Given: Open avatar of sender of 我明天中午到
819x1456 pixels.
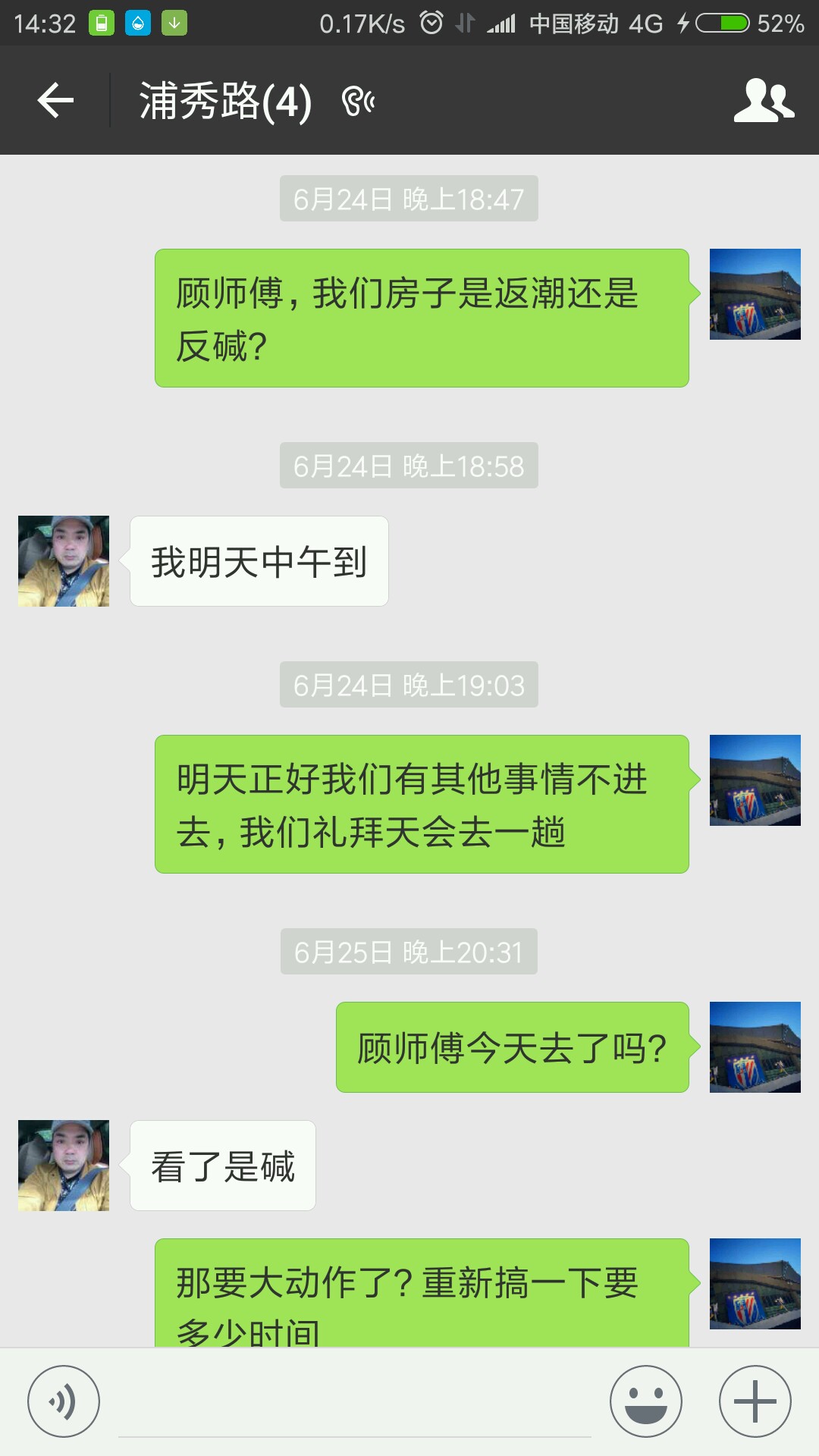Looking at the screenshot, I should coord(64,561).
